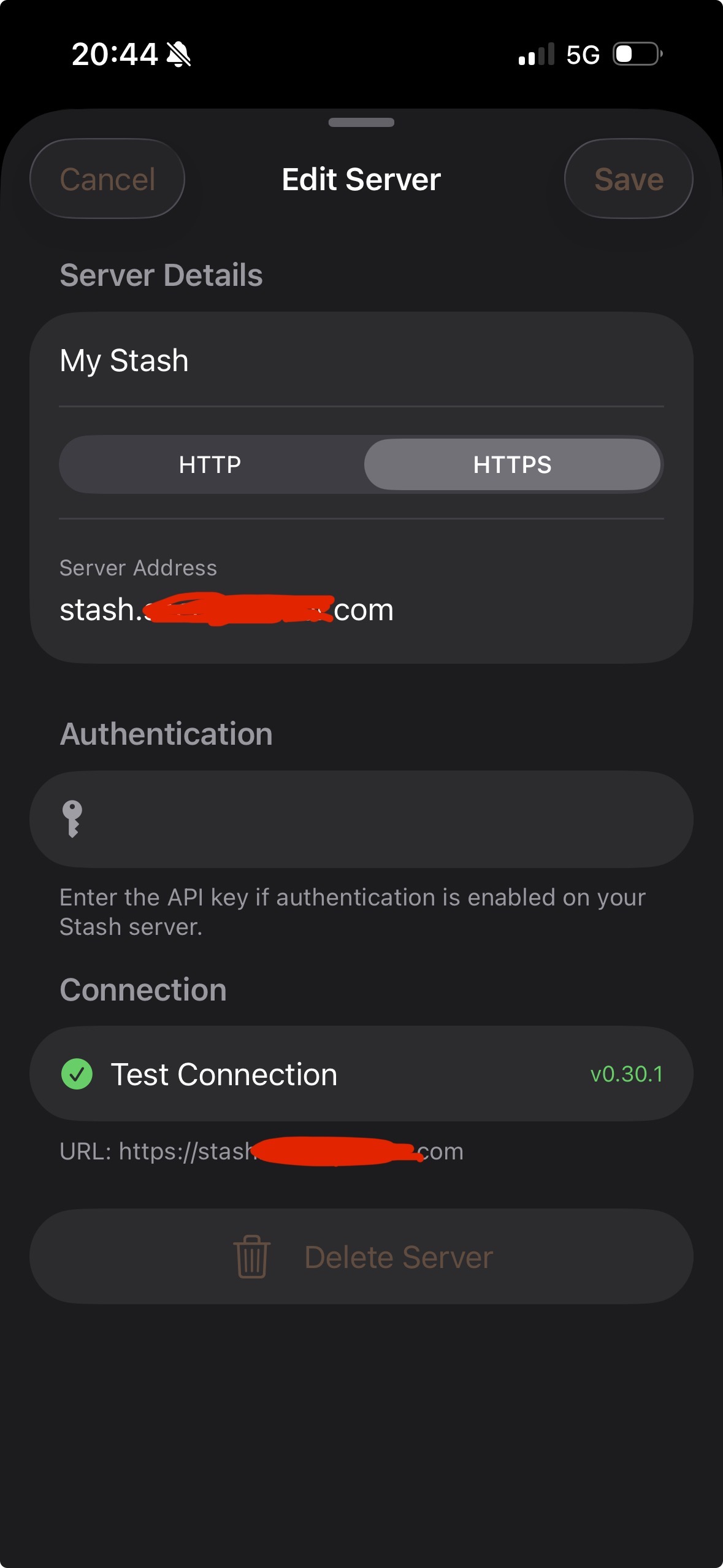This screenshot has width=723, height=1568.
Task: Save the server changes
Action: coord(628,179)
